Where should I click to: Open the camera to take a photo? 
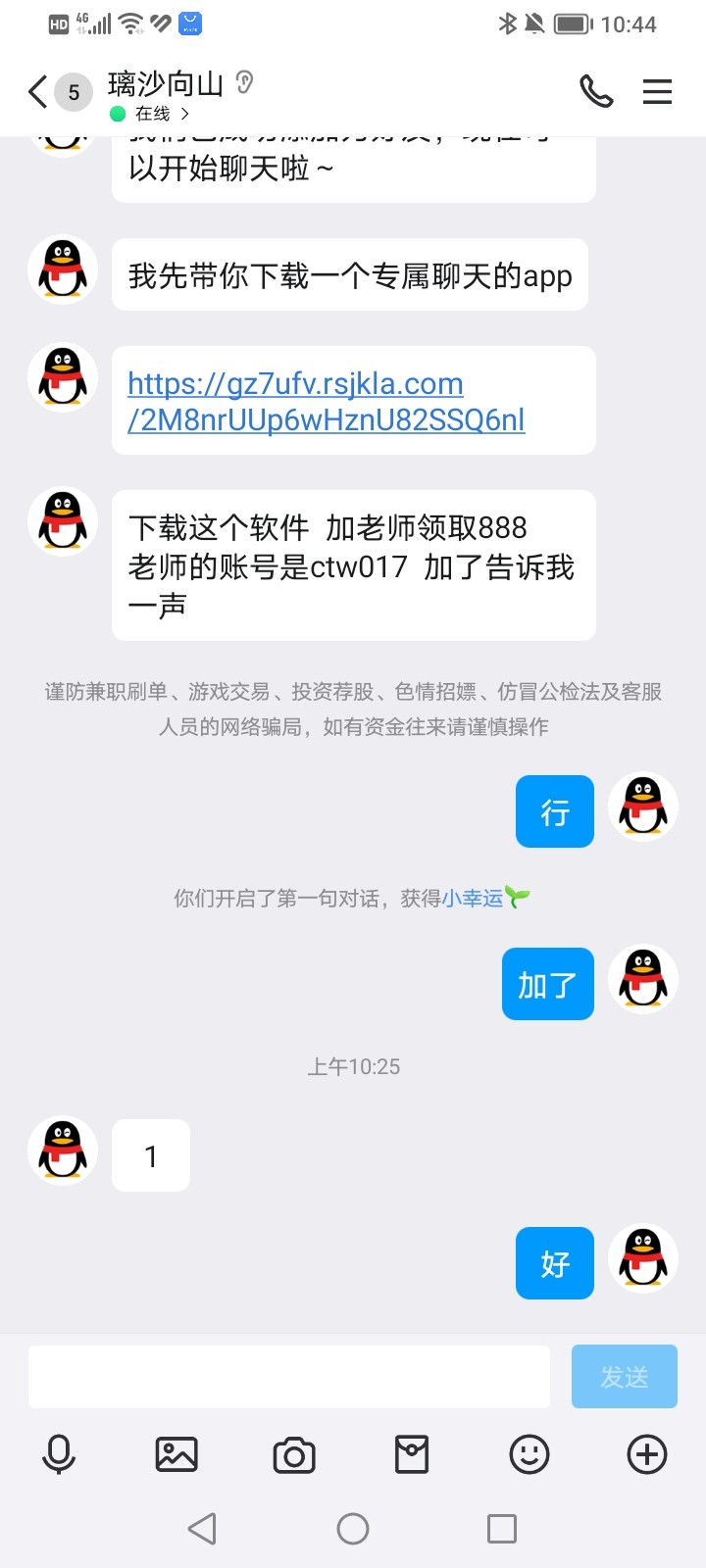[x=294, y=1454]
